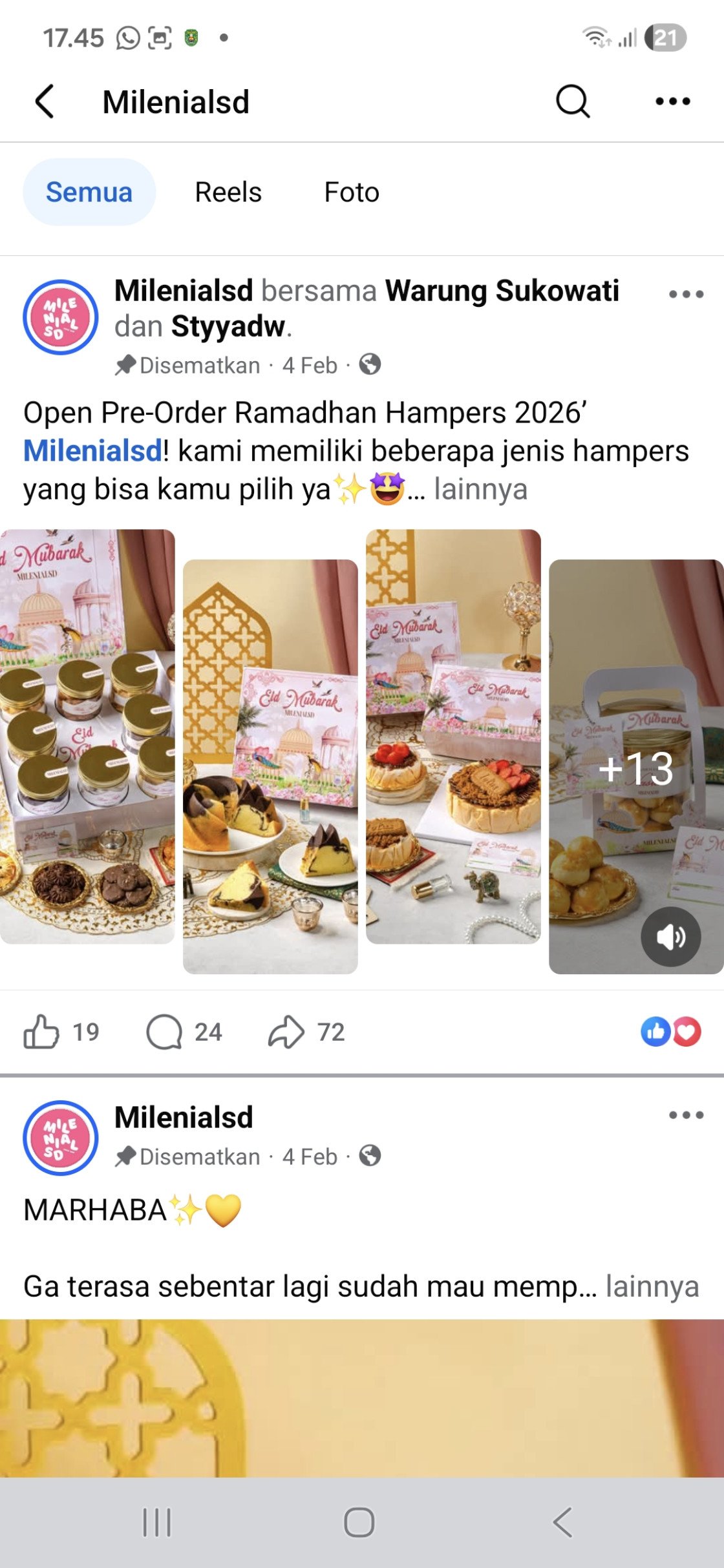Expand the MARHABA post text with lainnya
The height and width of the screenshot is (1568, 724).
coord(652,1286)
